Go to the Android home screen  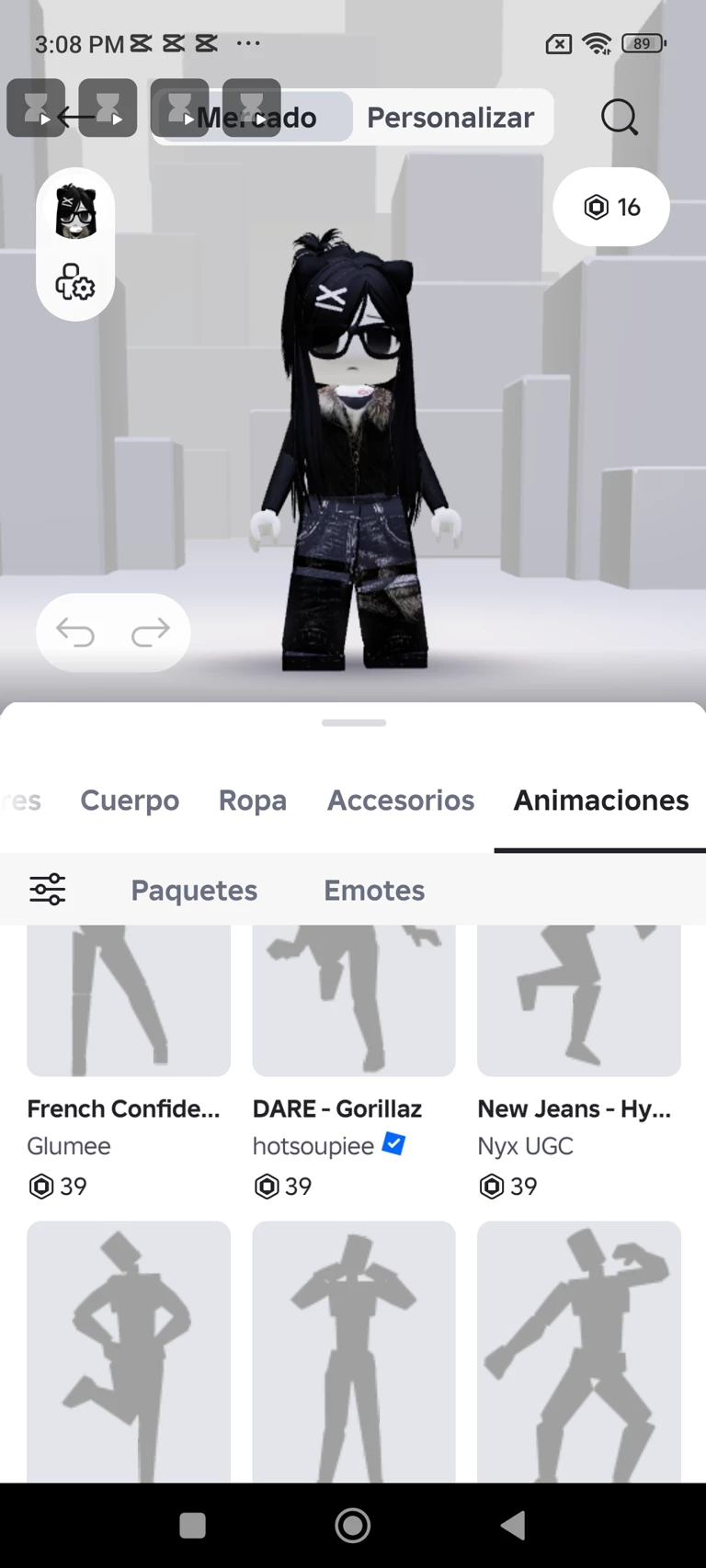(353, 1526)
